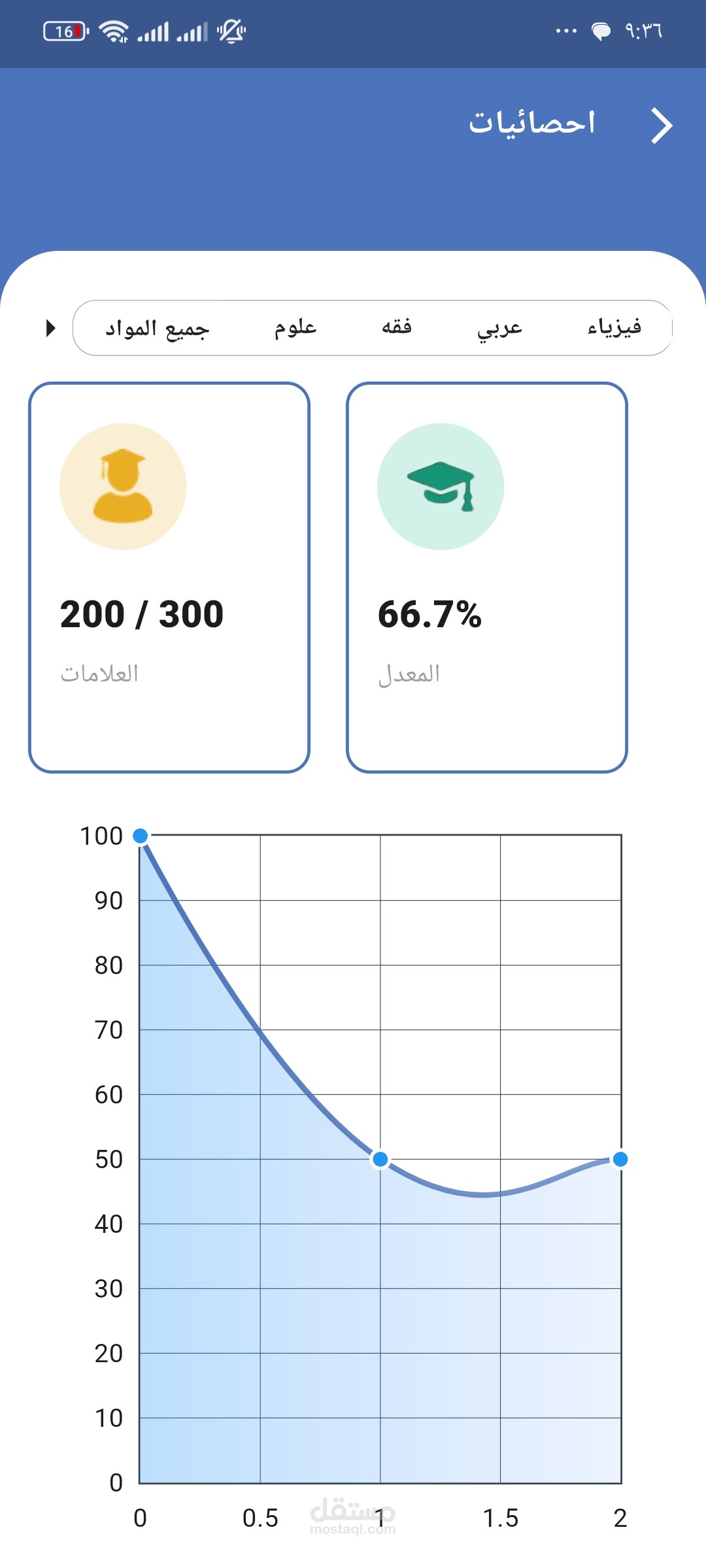
Task: Select جميع المواد tab
Action: pyautogui.click(x=158, y=328)
